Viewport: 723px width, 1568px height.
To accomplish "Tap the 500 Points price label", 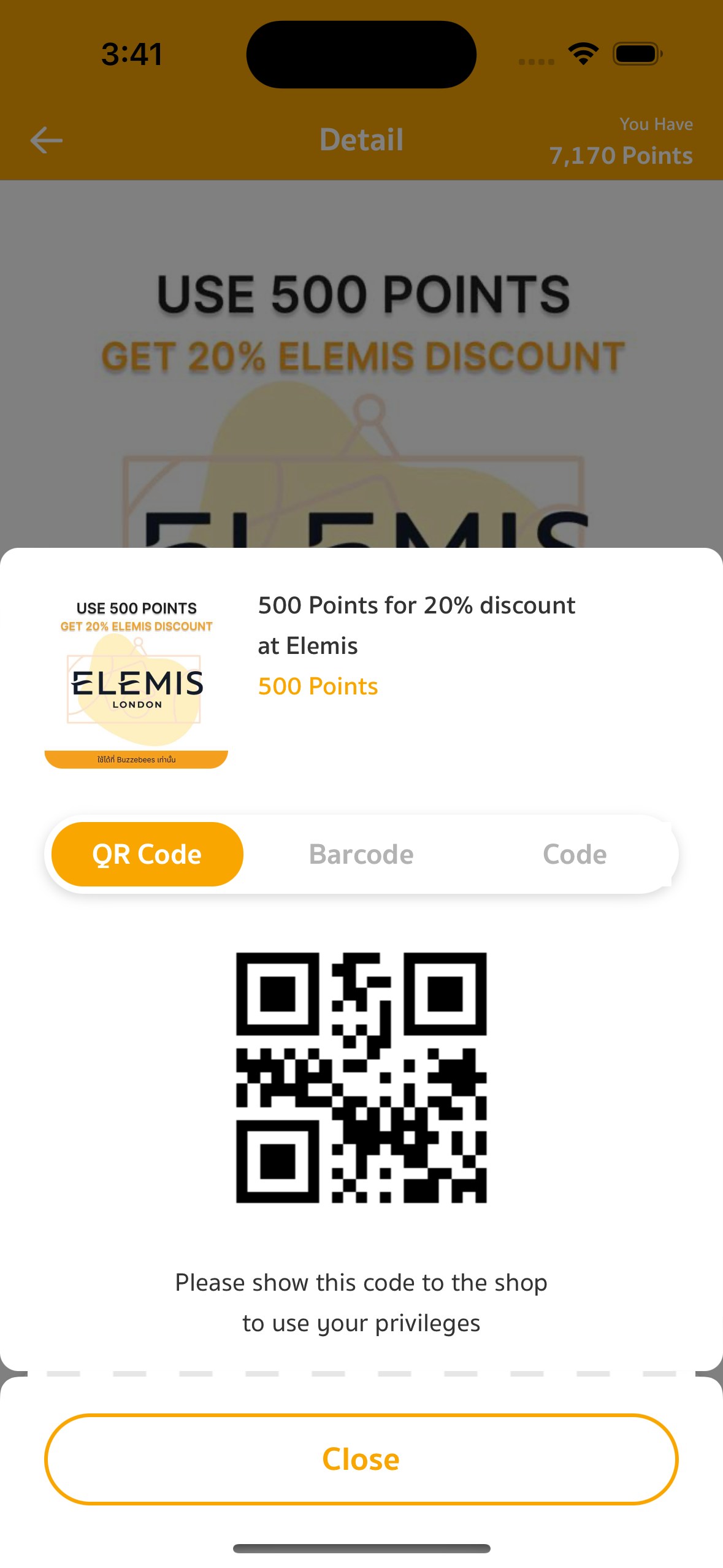I will pyautogui.click(x=317, y=686).
